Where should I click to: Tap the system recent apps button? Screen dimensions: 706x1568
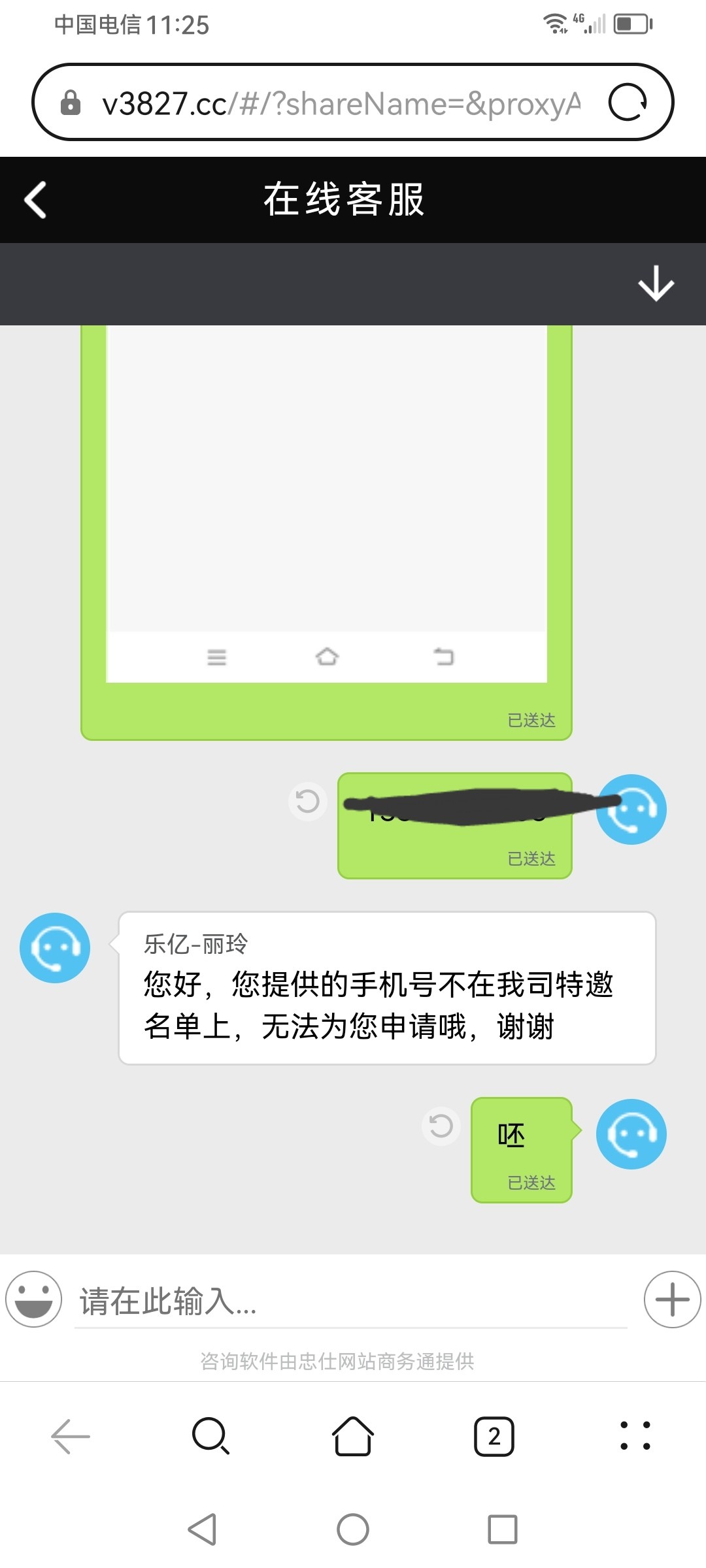tap(502, 1529)
